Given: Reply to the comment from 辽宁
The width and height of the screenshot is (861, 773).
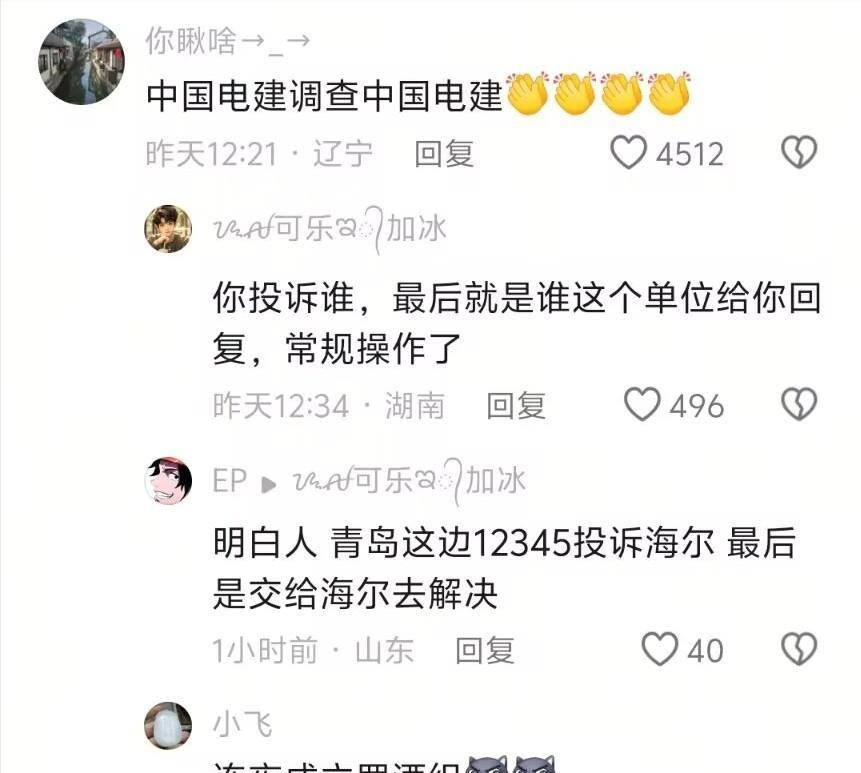Looking at the screenshot, I should 444,154.
